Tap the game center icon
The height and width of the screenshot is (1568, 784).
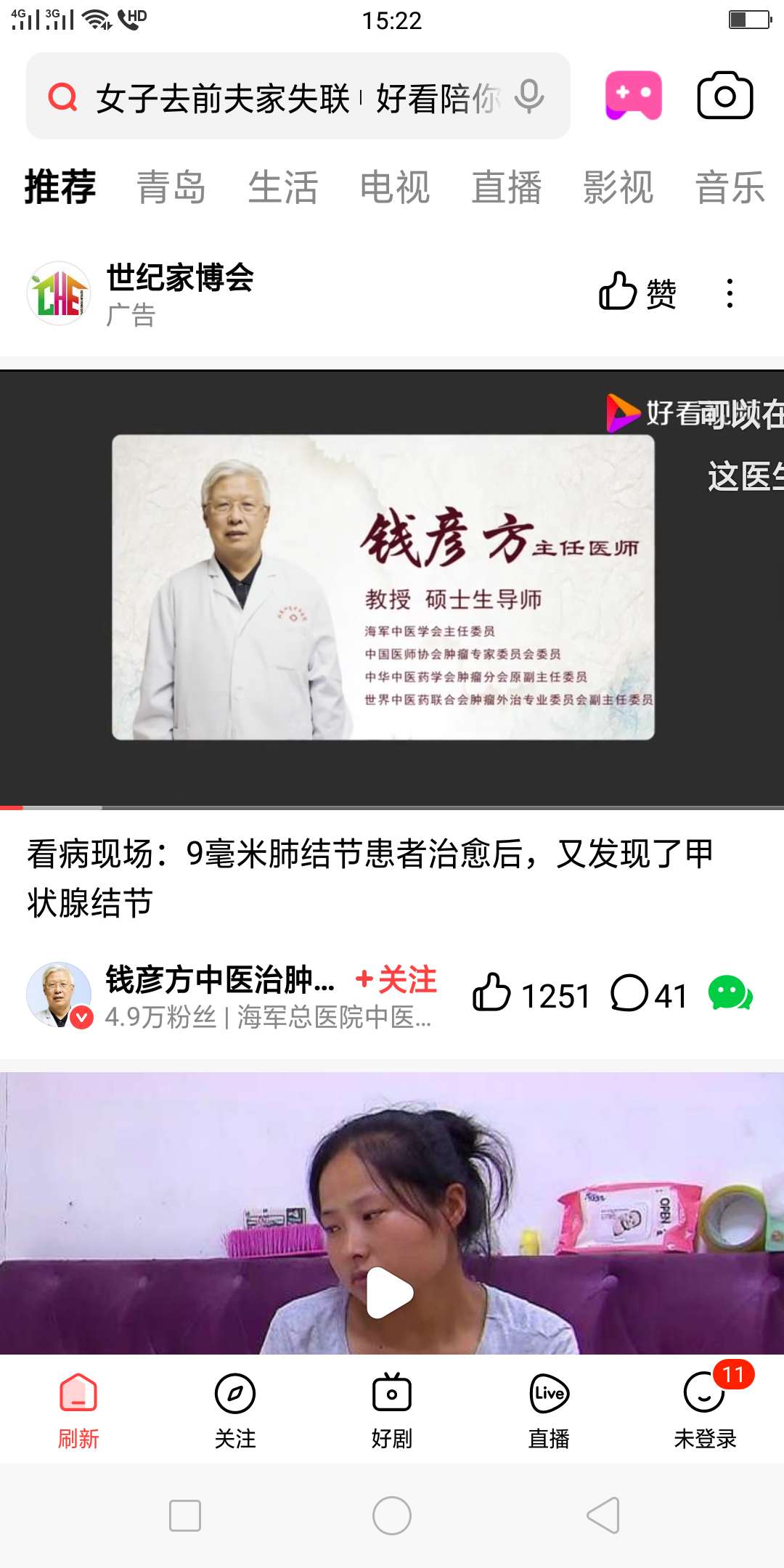[634, 95]
